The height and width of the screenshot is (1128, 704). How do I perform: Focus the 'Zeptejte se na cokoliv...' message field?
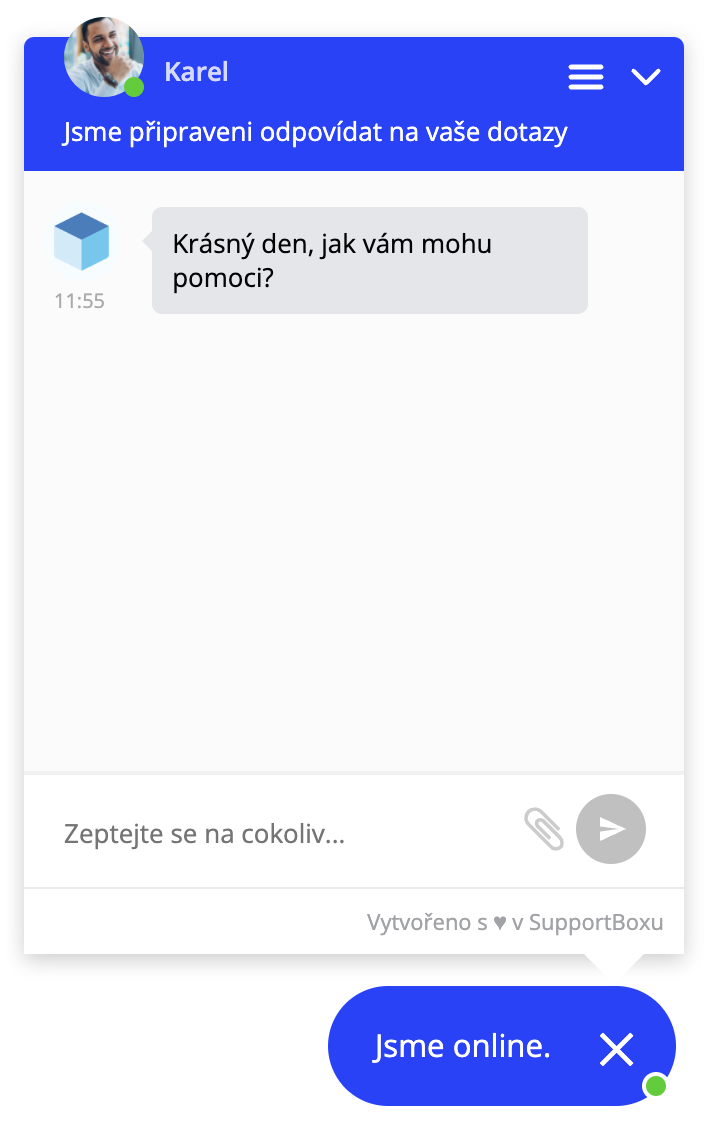click(285, 833)
